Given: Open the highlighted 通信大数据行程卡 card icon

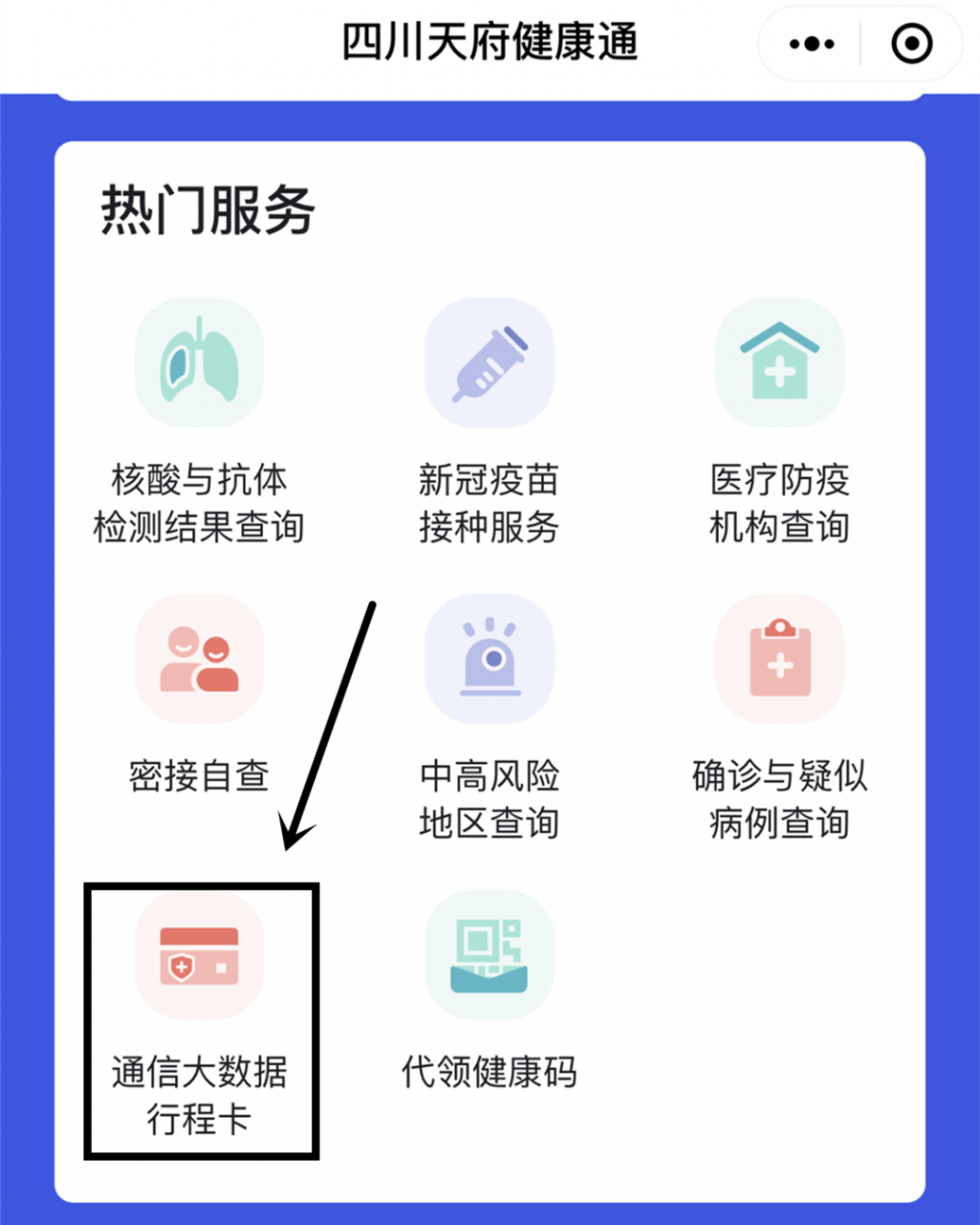Looking at the screenshot, I should pos(199,957).
